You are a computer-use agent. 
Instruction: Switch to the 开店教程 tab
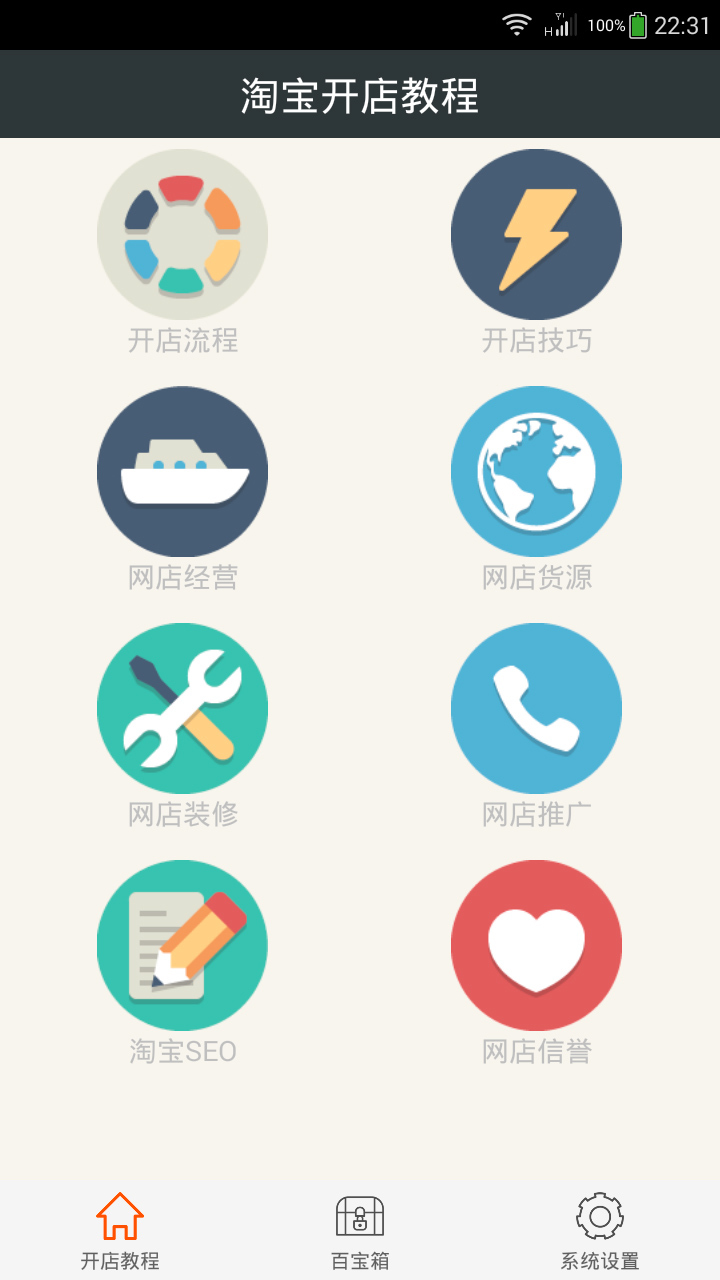pos(120,1230)
